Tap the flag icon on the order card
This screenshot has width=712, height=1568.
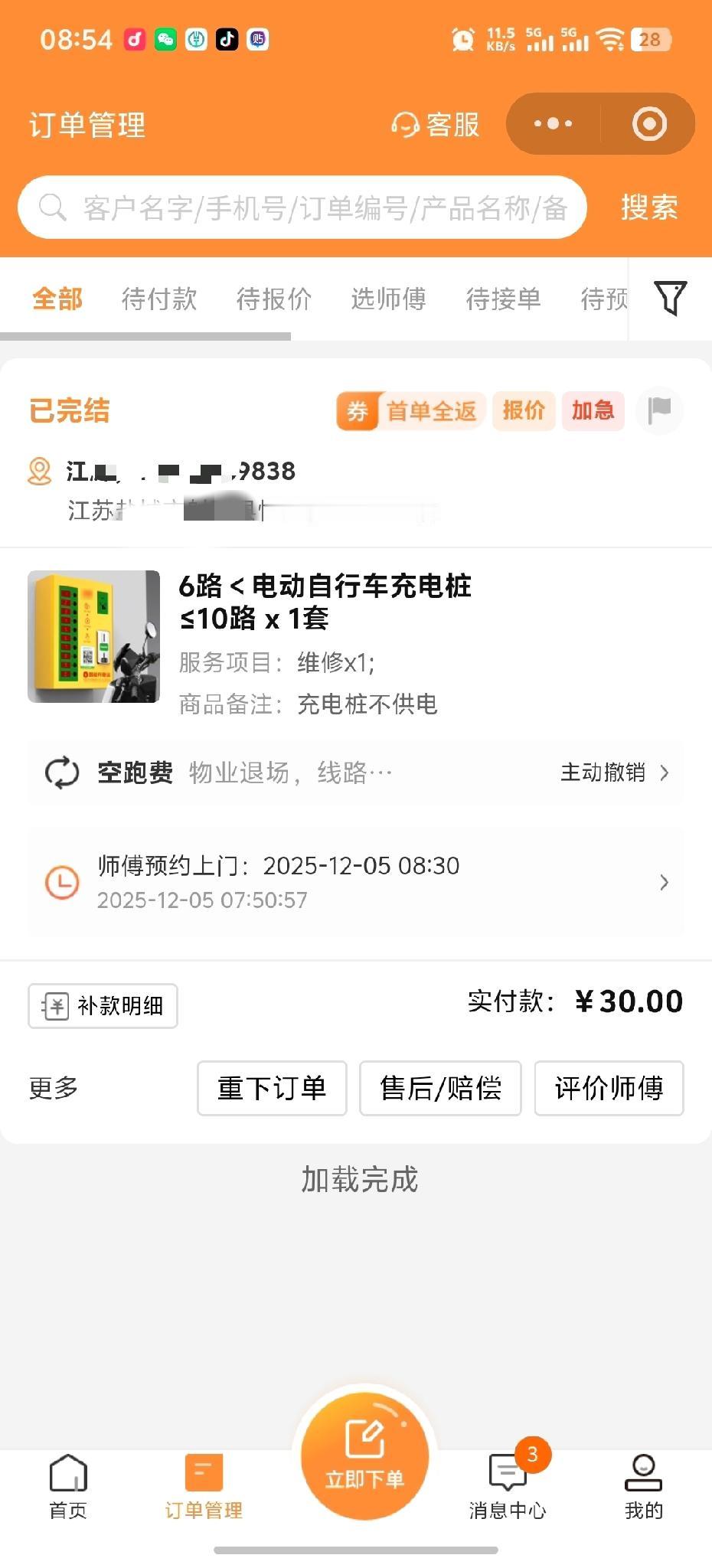[x=659, y=411]
